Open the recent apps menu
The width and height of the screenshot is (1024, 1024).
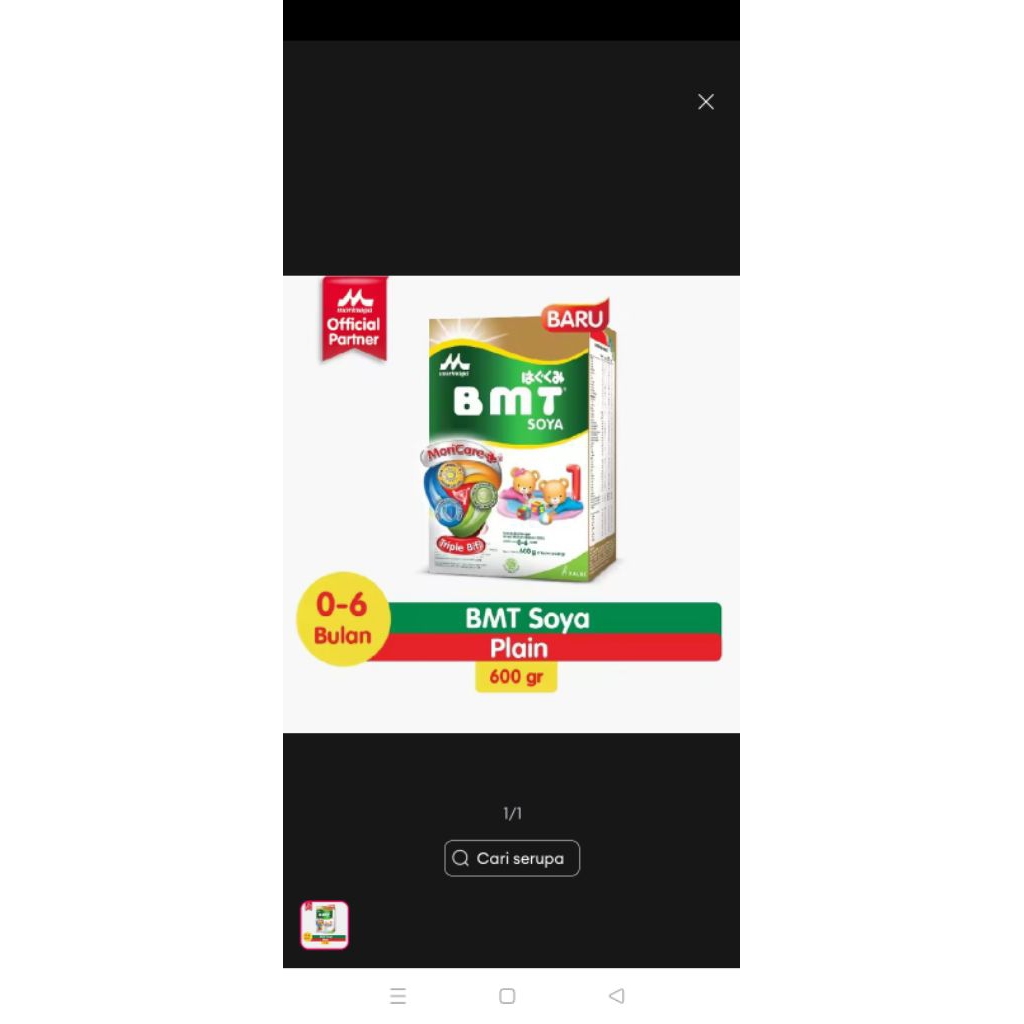[x=398, y=996]
